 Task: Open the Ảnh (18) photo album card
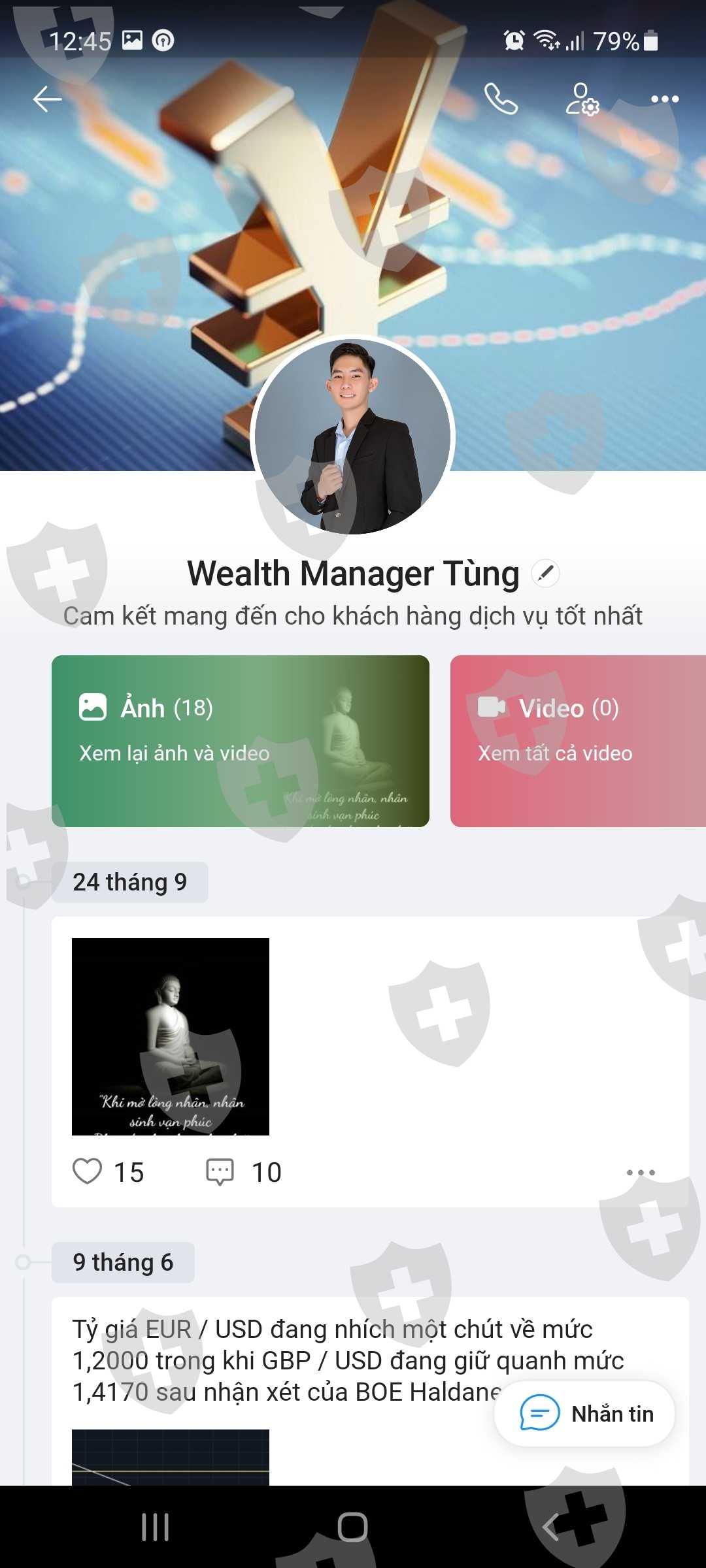(241, 741)
